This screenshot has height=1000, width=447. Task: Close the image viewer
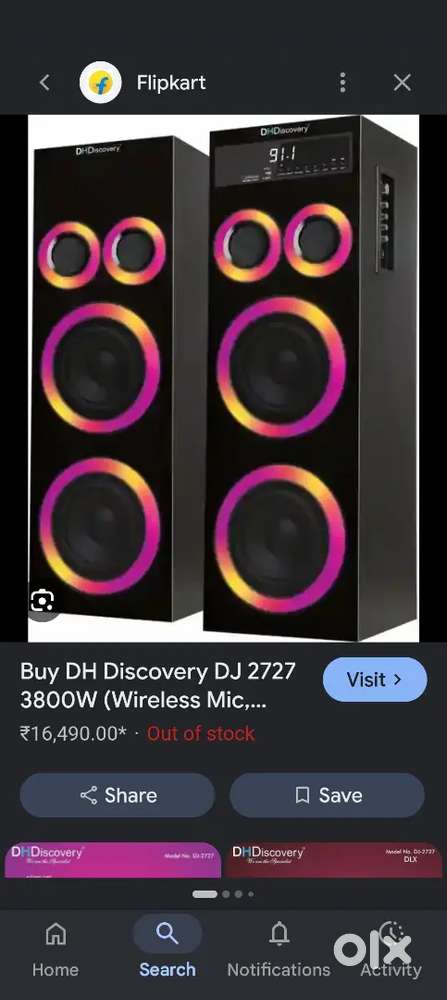(402, 82)
